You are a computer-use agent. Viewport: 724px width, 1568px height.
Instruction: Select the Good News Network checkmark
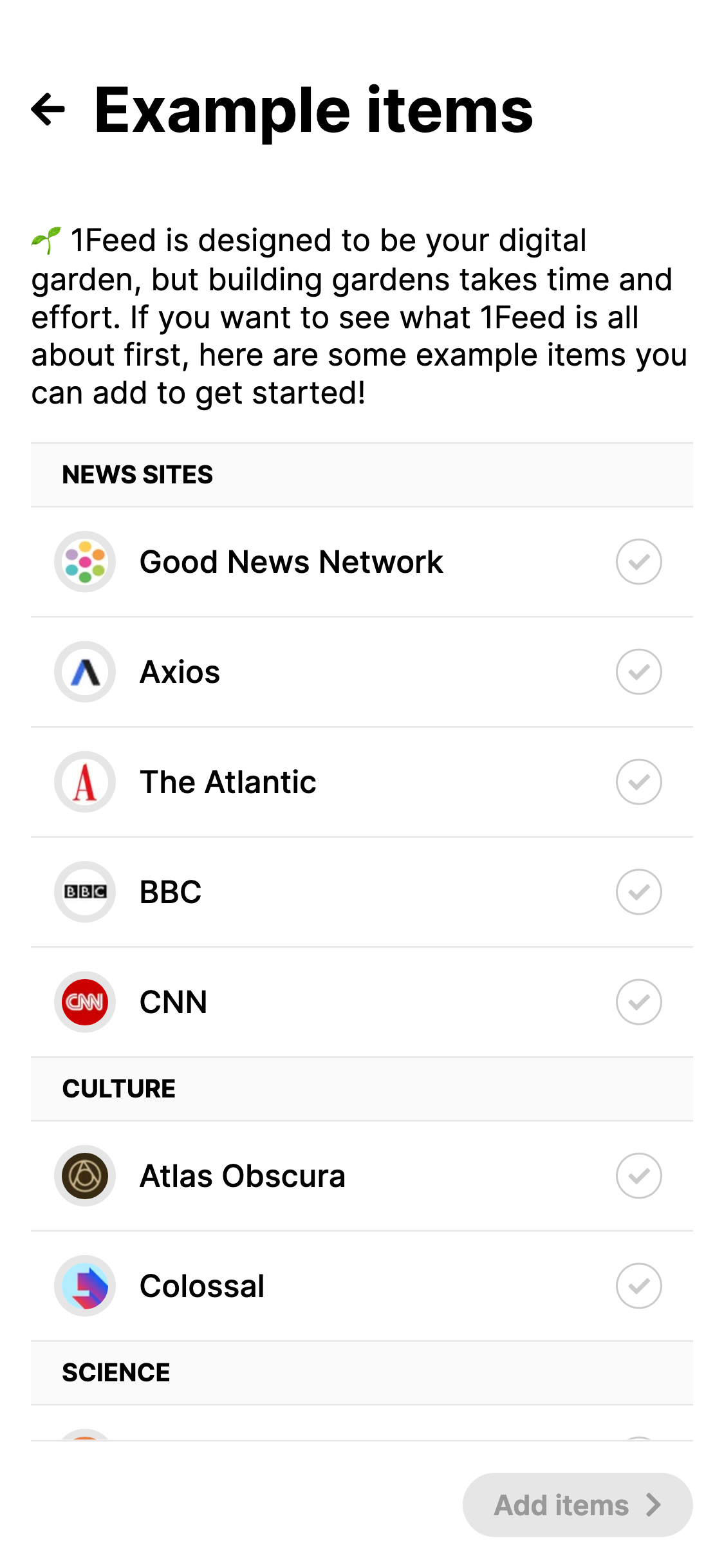(x=638, y=562)
